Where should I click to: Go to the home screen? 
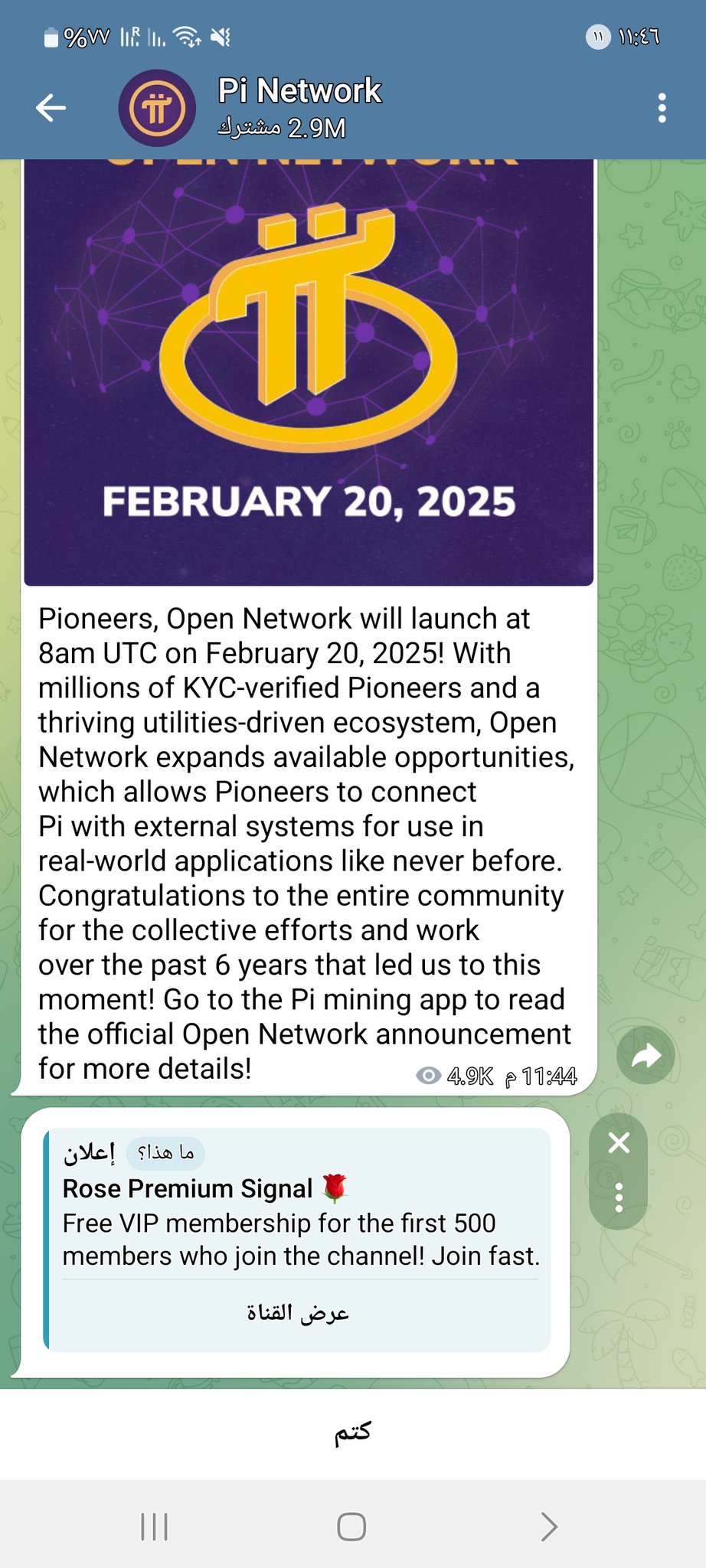click(x=351, y=1527)
